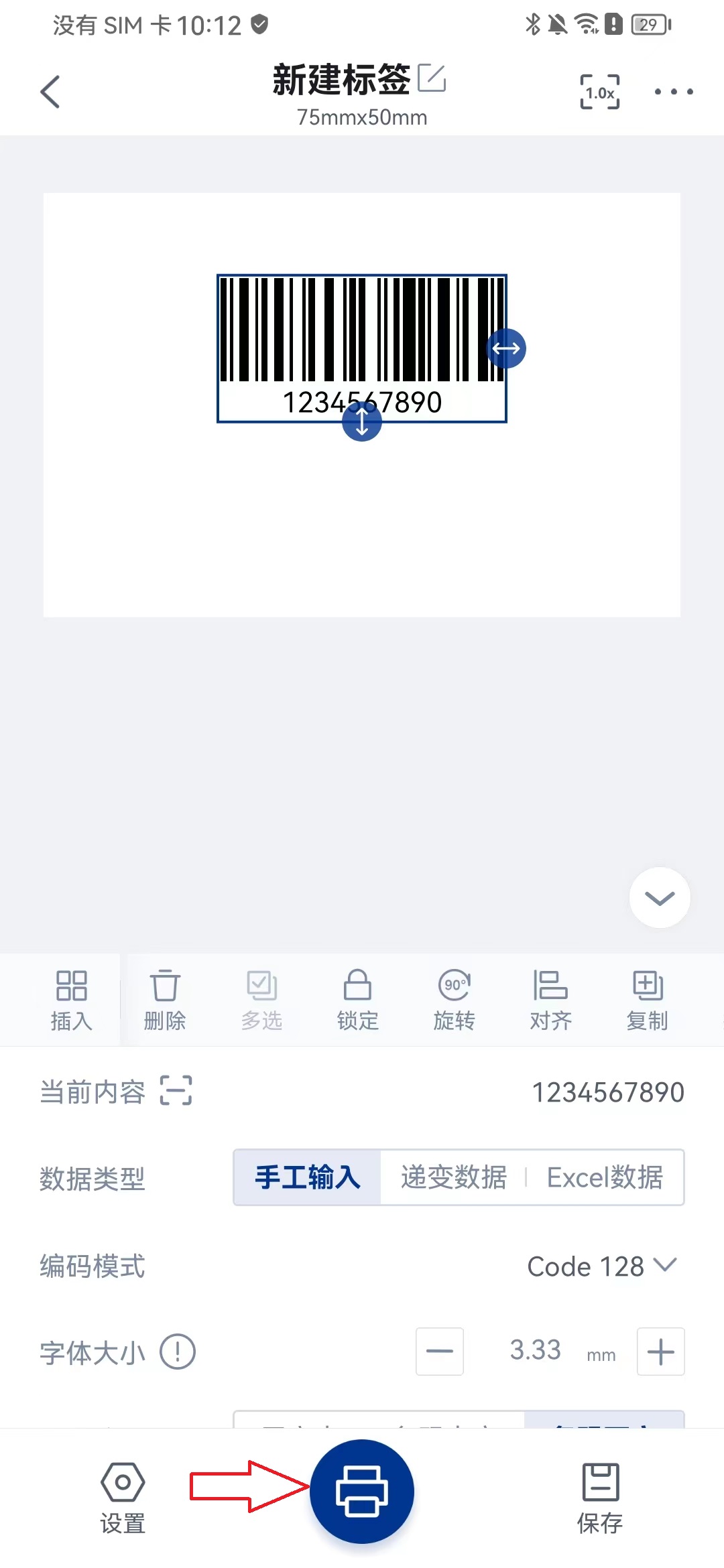Screen dimensions: 724x1568
Task: Lock the element with 锁定
Action: 357,1000
